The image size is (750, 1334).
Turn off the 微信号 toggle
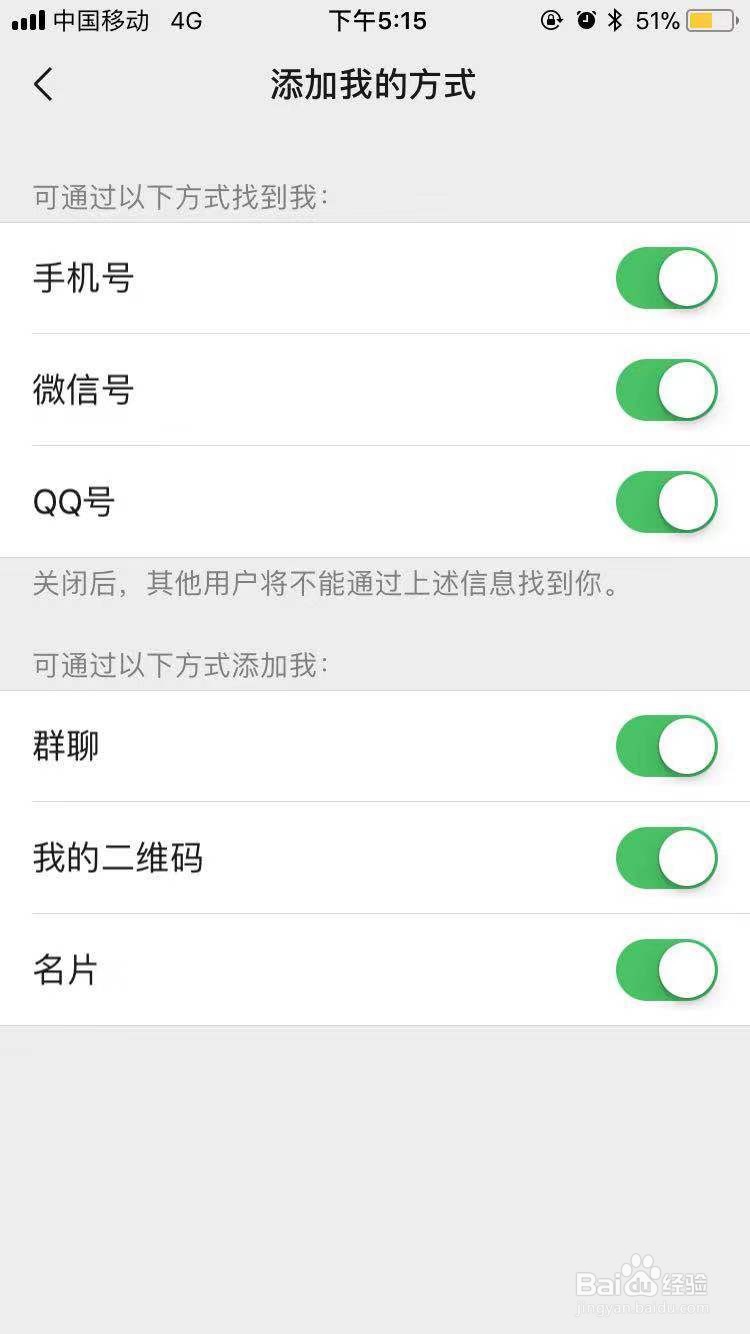click(x=666, y=390)
